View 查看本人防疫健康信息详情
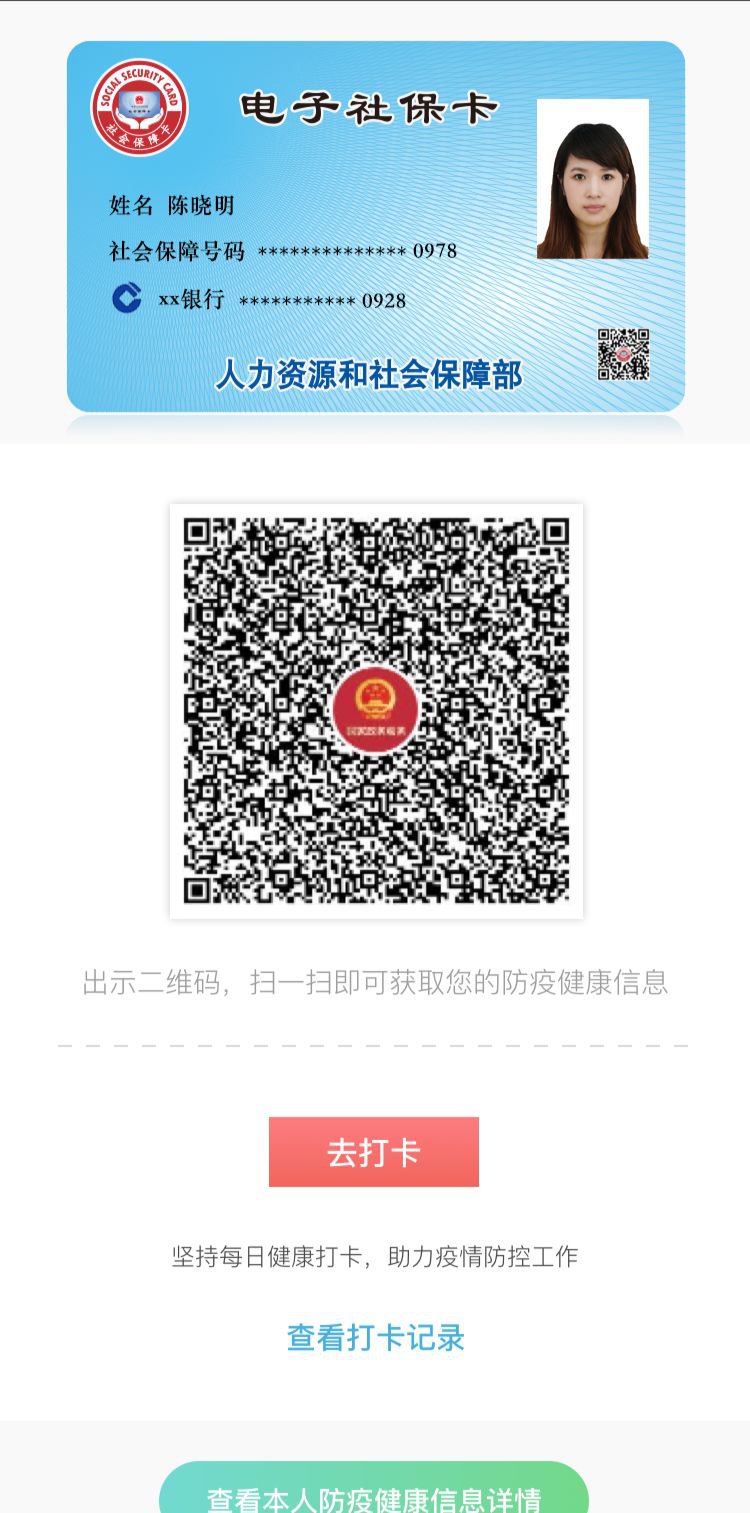Image resolution: width=750 pixels, height=1513 pixels. tap(374, 1493)
